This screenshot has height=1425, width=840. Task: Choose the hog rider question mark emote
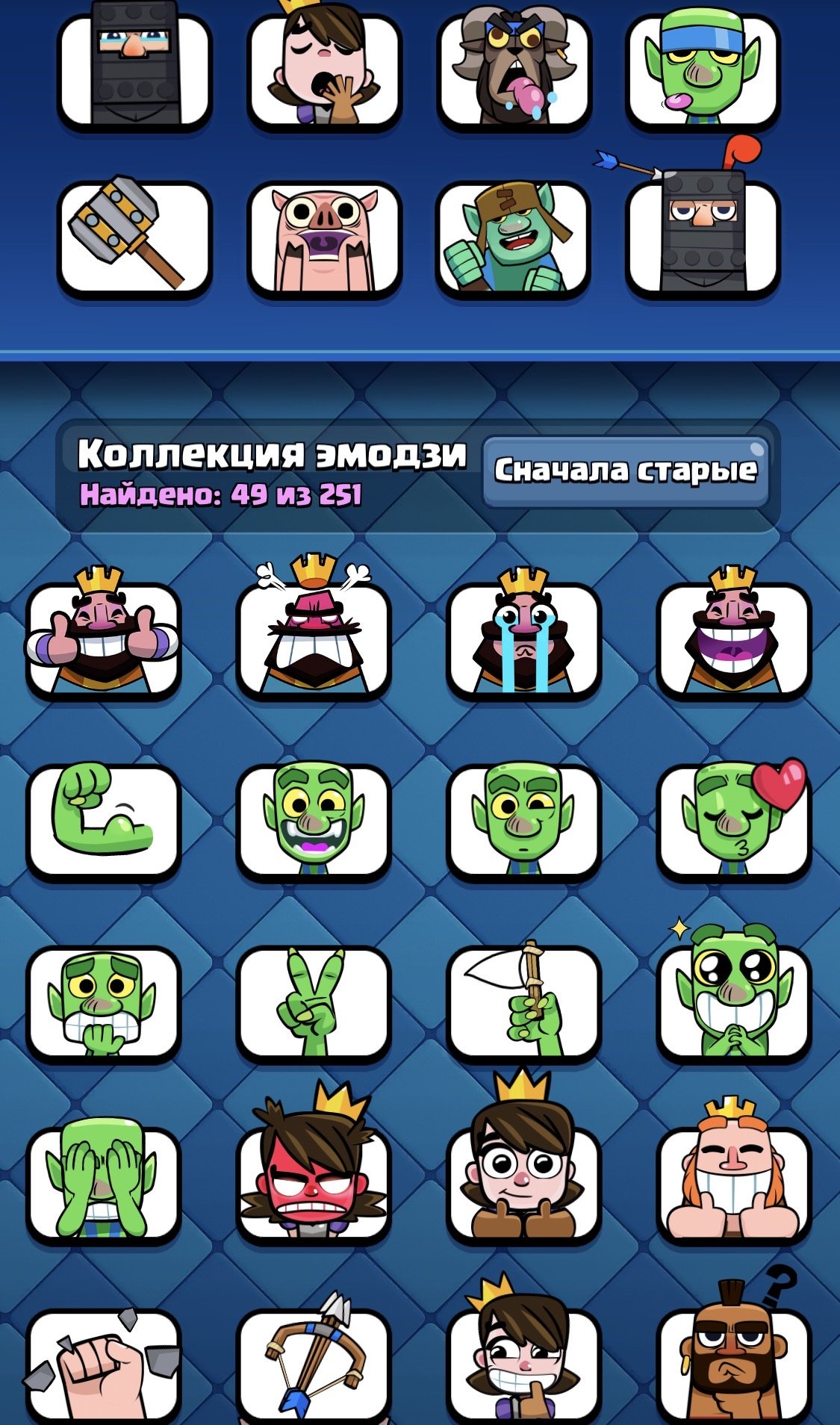[x=734, y=1365]
